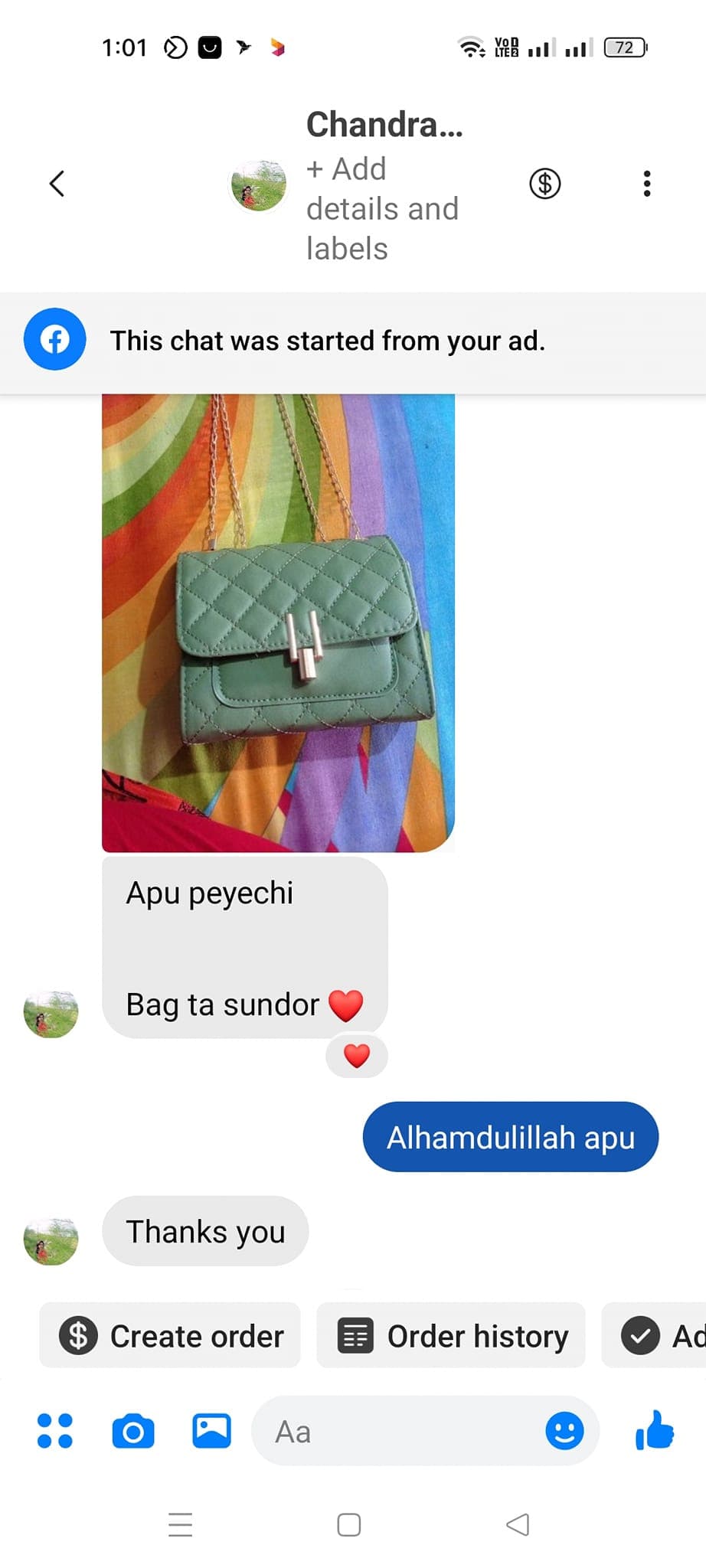Tap Create order chip
The image size is (706, 1568).
171,1336
